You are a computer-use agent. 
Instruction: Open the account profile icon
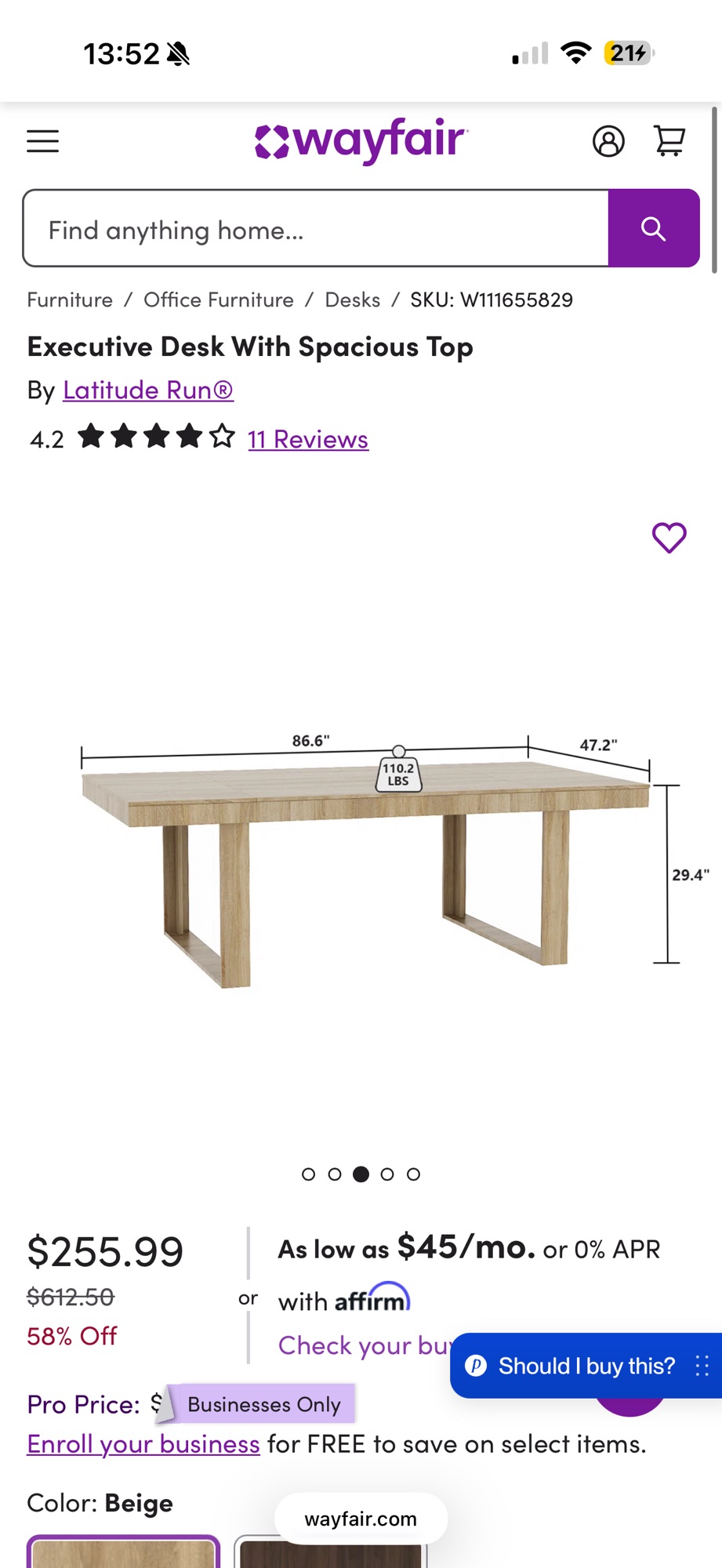(x=608, y=141)
